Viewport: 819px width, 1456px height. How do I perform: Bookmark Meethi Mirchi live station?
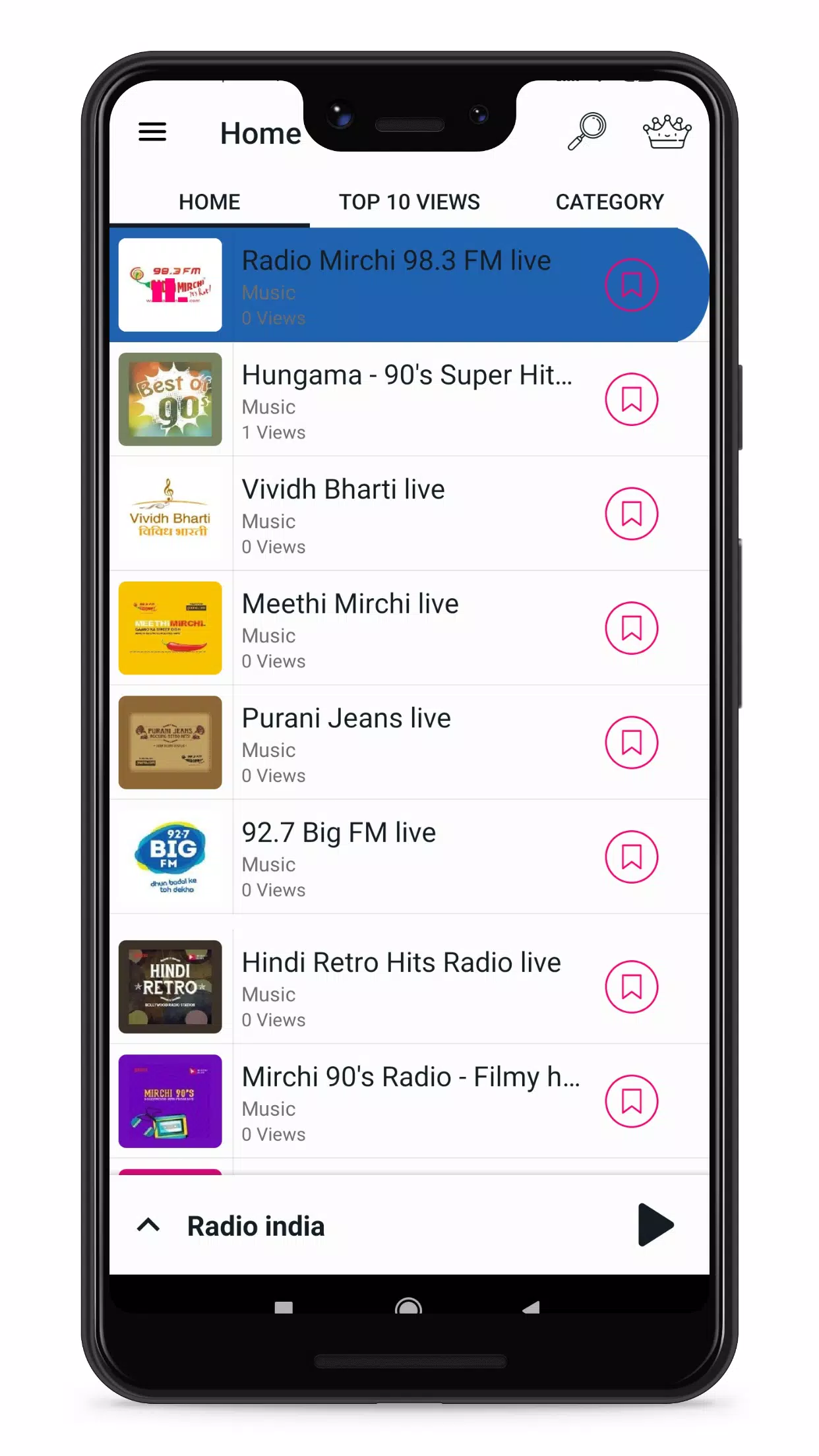click(631, 628)
